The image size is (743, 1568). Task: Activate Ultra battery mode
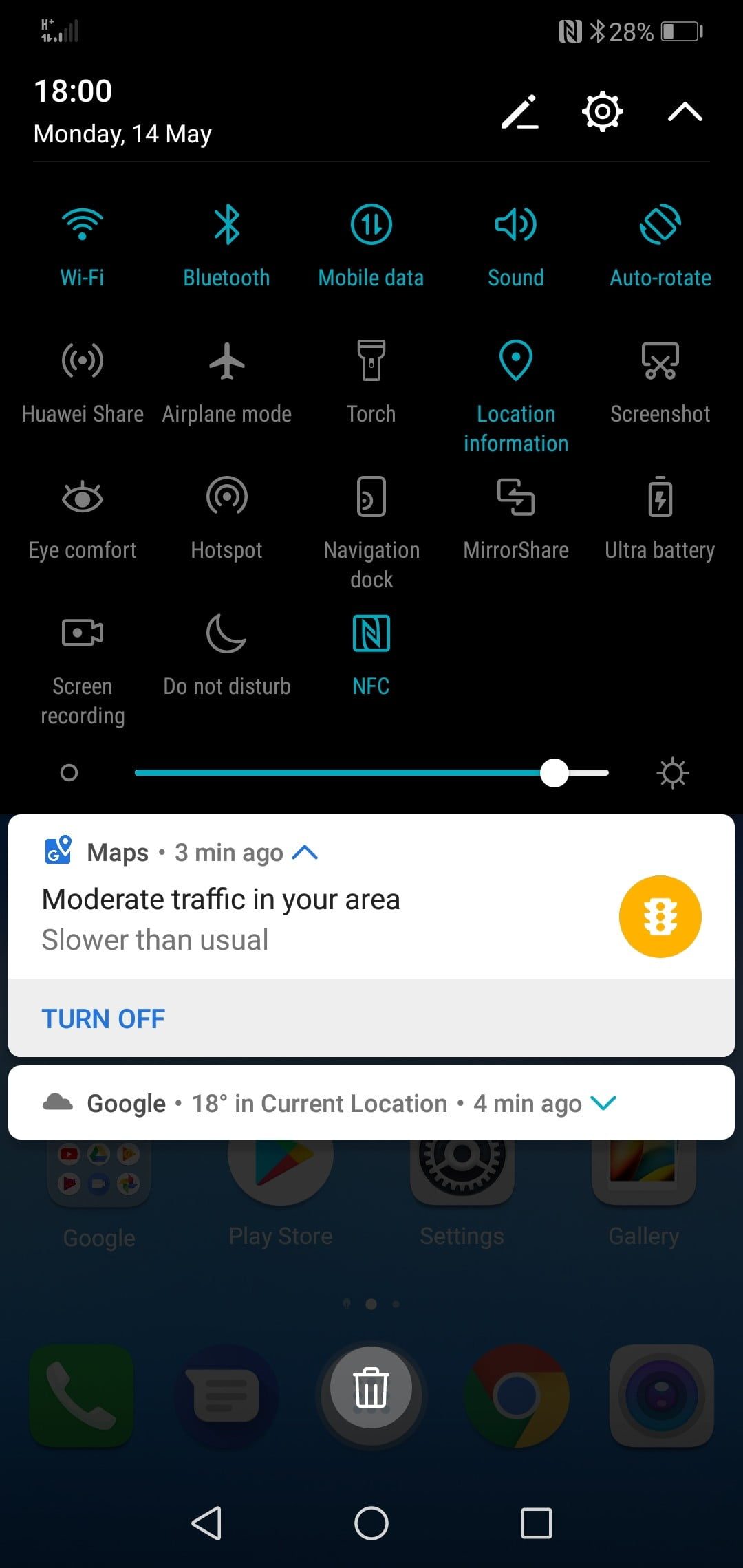click(x=660, y=497)
